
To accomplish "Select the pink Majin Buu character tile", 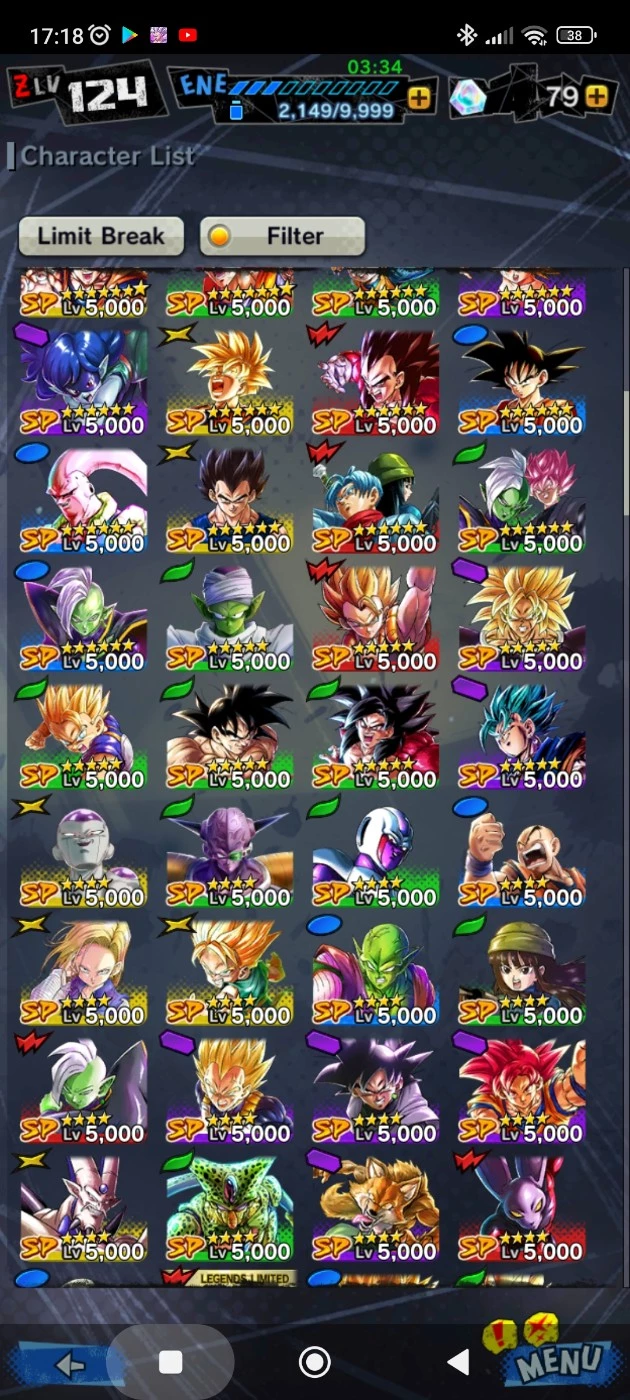I will 83,500.
